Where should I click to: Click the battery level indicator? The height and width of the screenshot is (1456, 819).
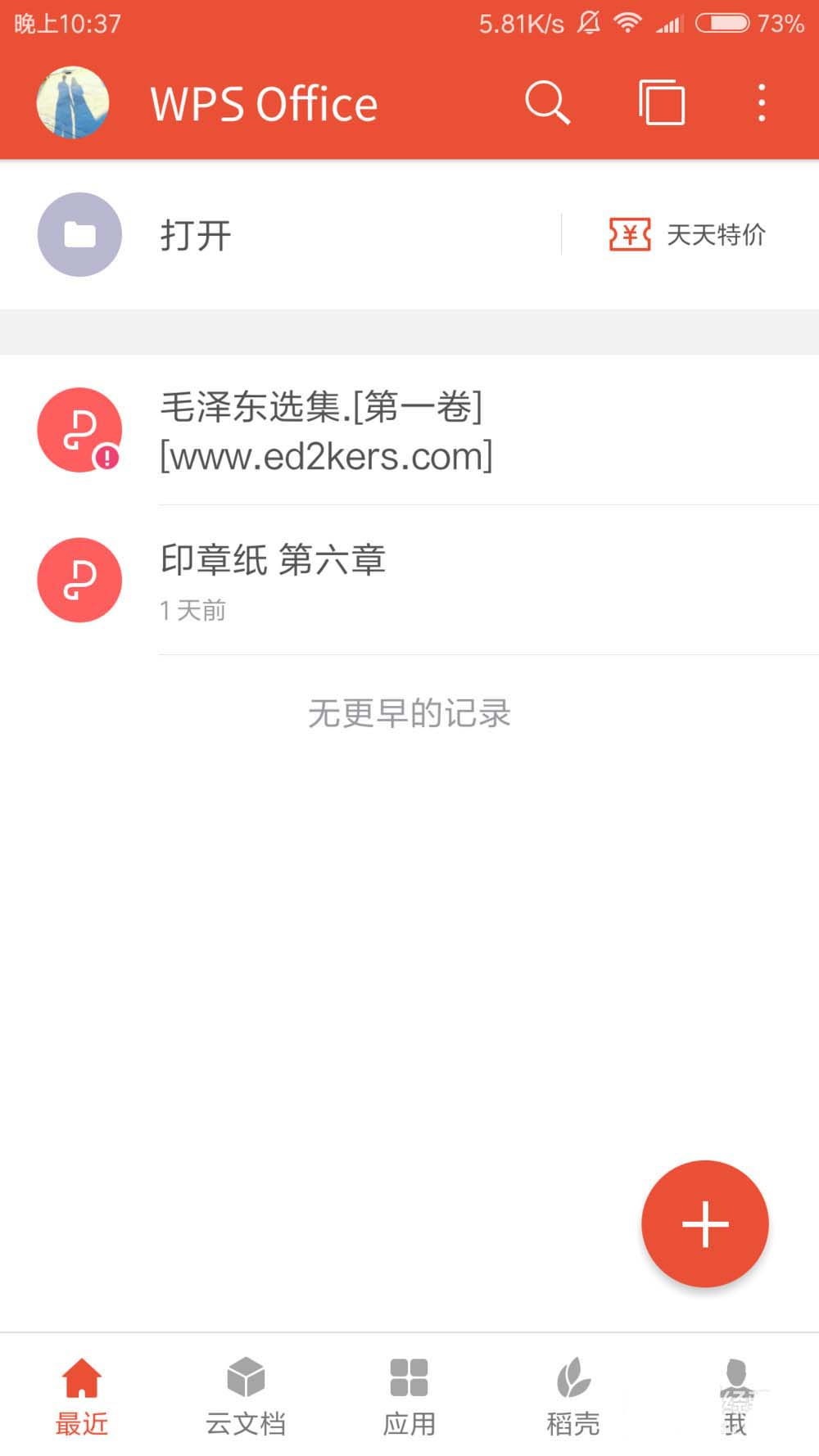719,24
